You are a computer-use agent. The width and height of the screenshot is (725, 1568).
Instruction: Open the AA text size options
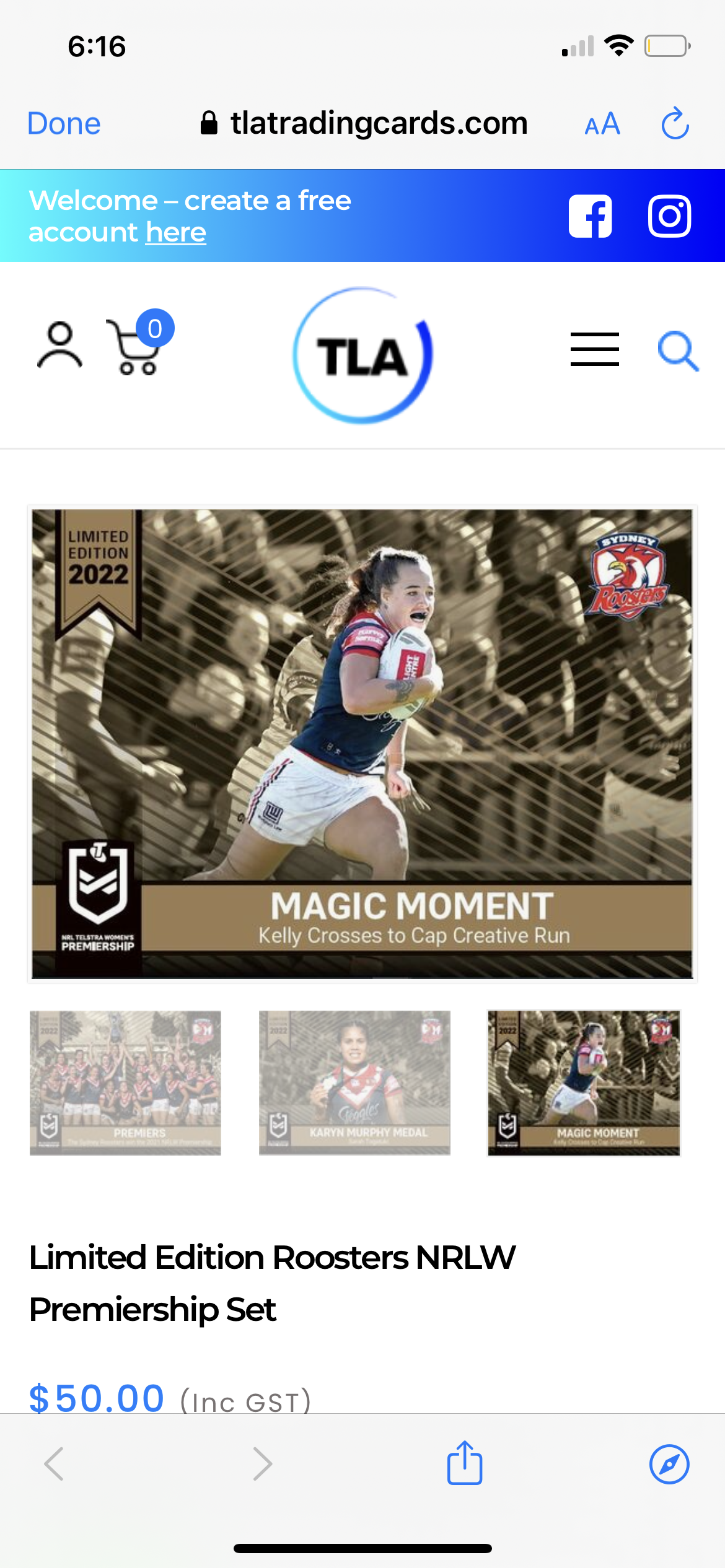pos(602,124)
